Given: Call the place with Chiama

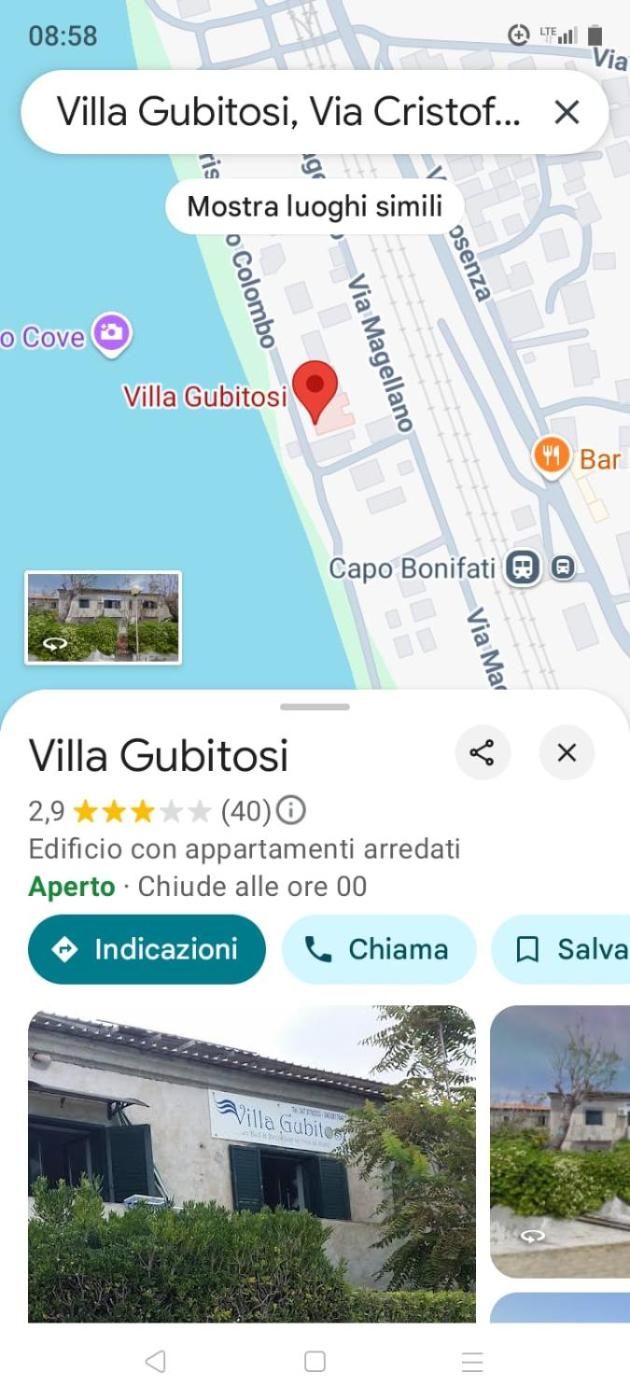Looking at the screenshot, I should pos(378,949).
